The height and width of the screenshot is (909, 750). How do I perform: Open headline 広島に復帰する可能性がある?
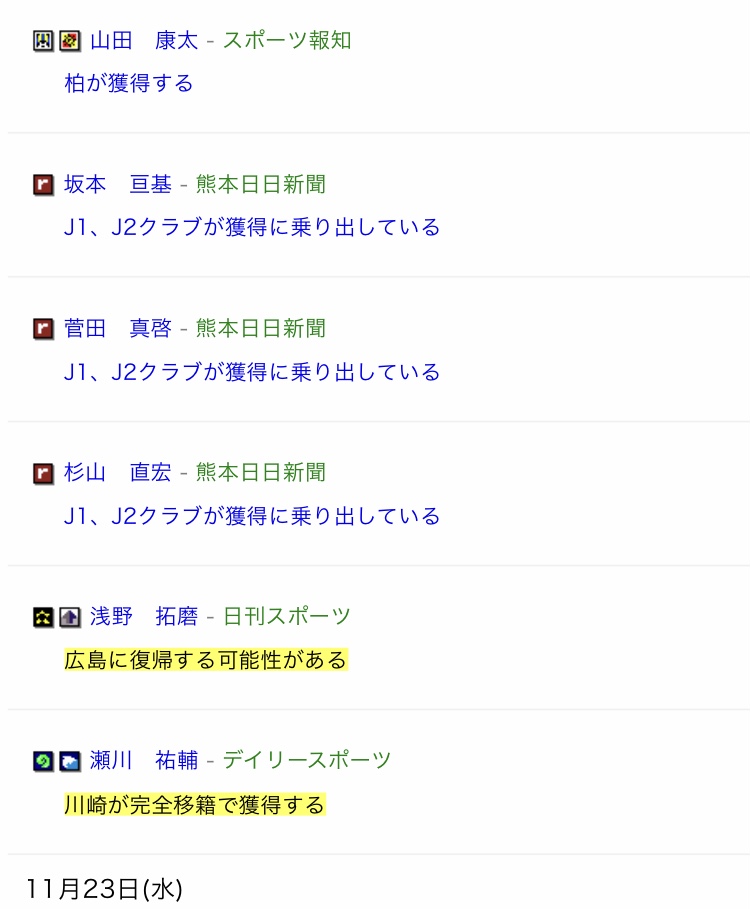coord(206,661)
